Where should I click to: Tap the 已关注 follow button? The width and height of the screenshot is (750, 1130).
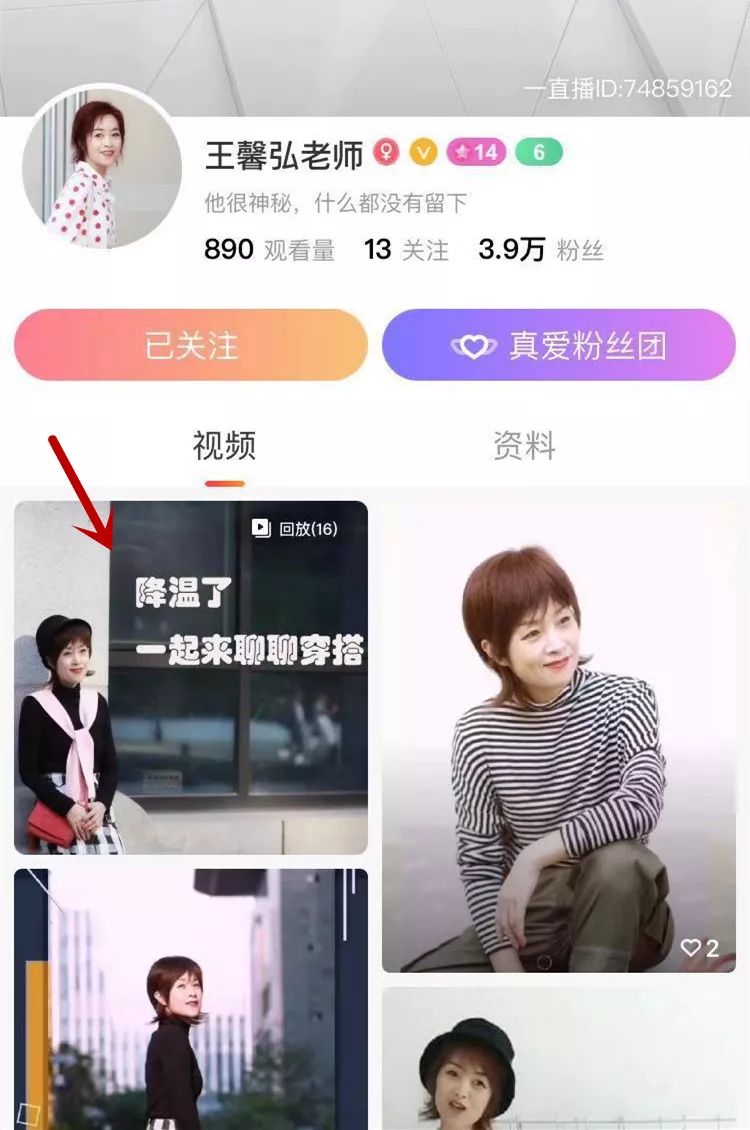[191, 345]
